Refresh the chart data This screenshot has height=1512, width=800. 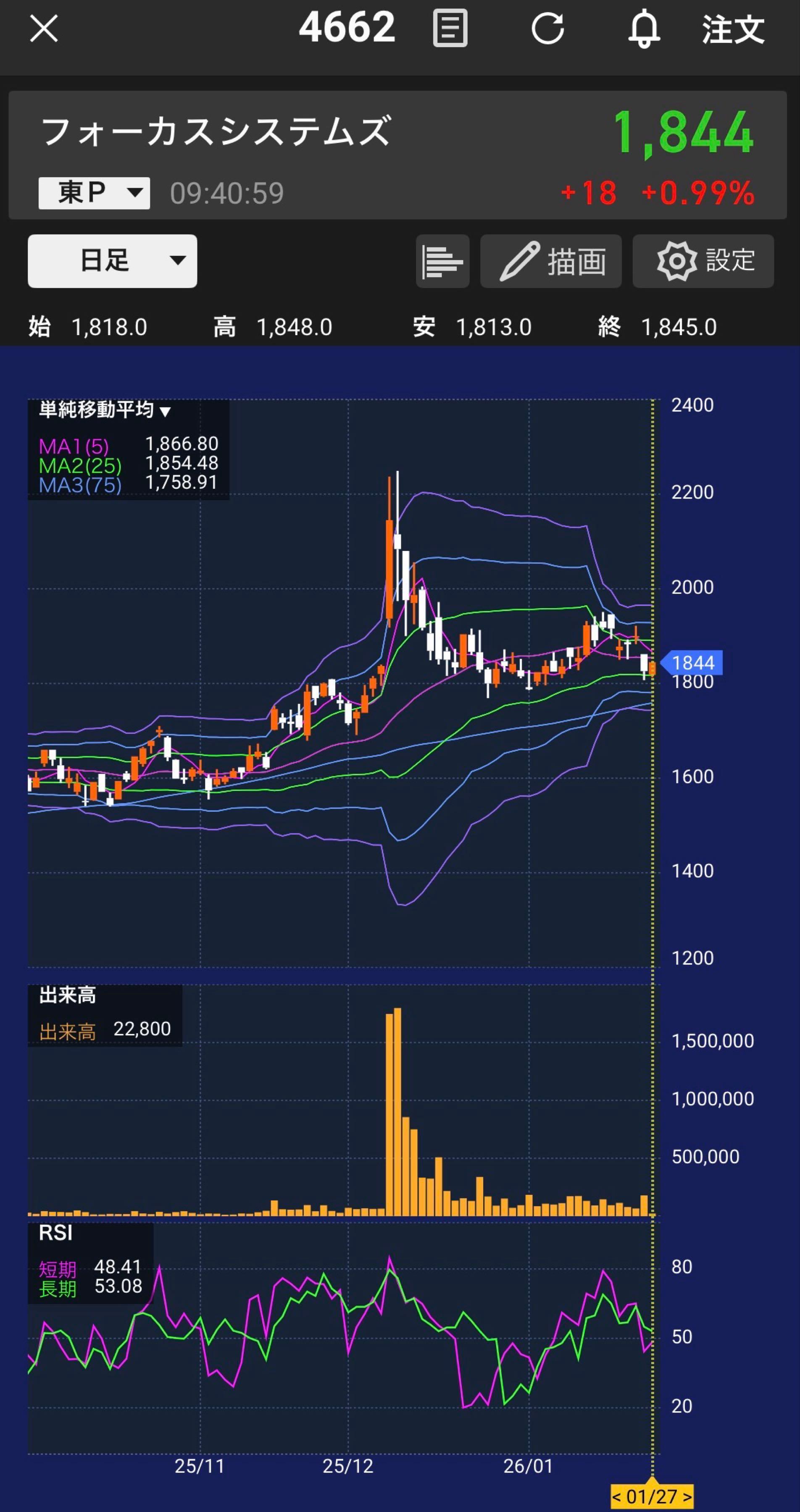547,28
